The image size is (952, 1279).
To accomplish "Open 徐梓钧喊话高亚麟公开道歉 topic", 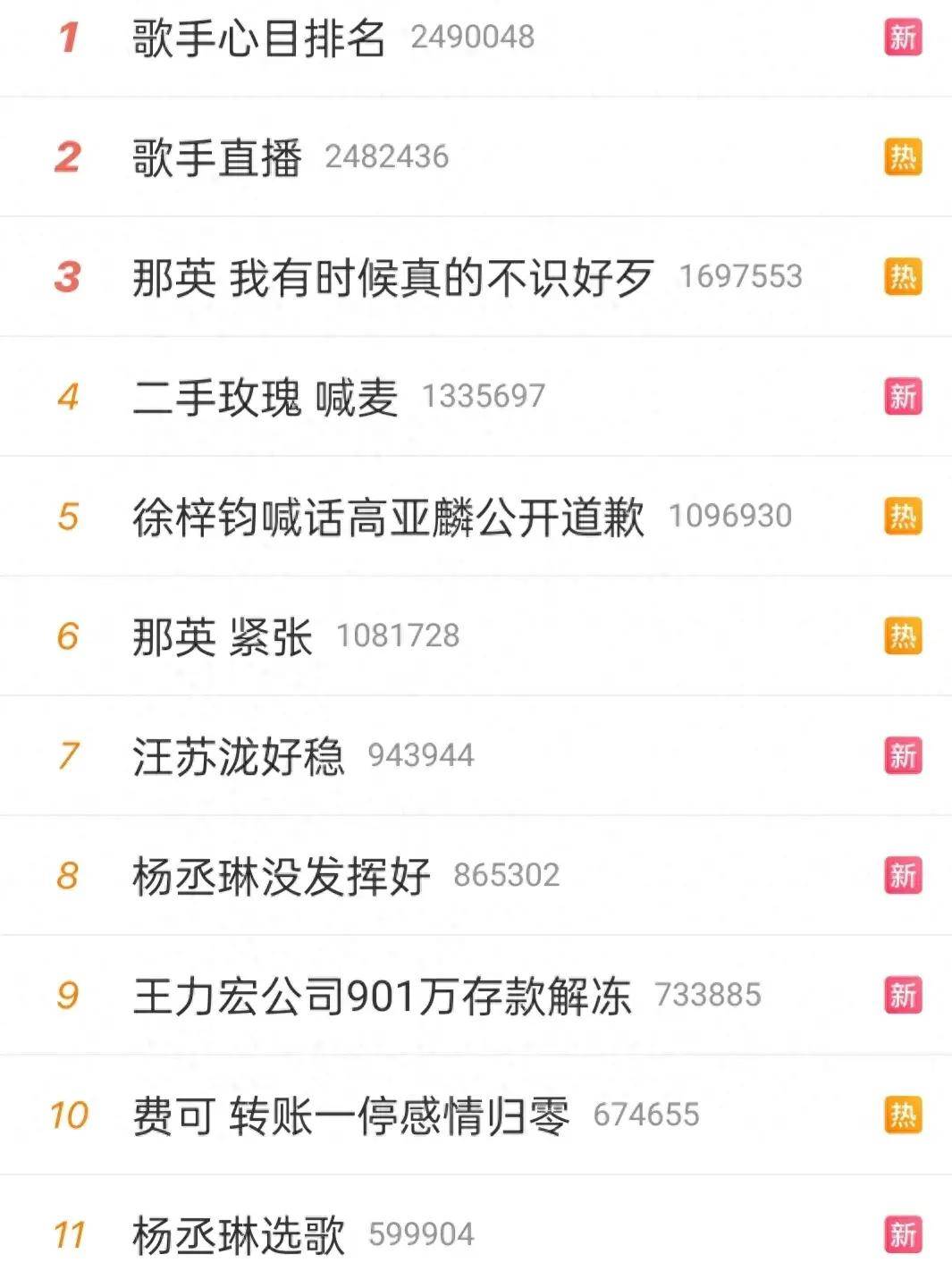I will pyautogui.click(x=388, y=517).
